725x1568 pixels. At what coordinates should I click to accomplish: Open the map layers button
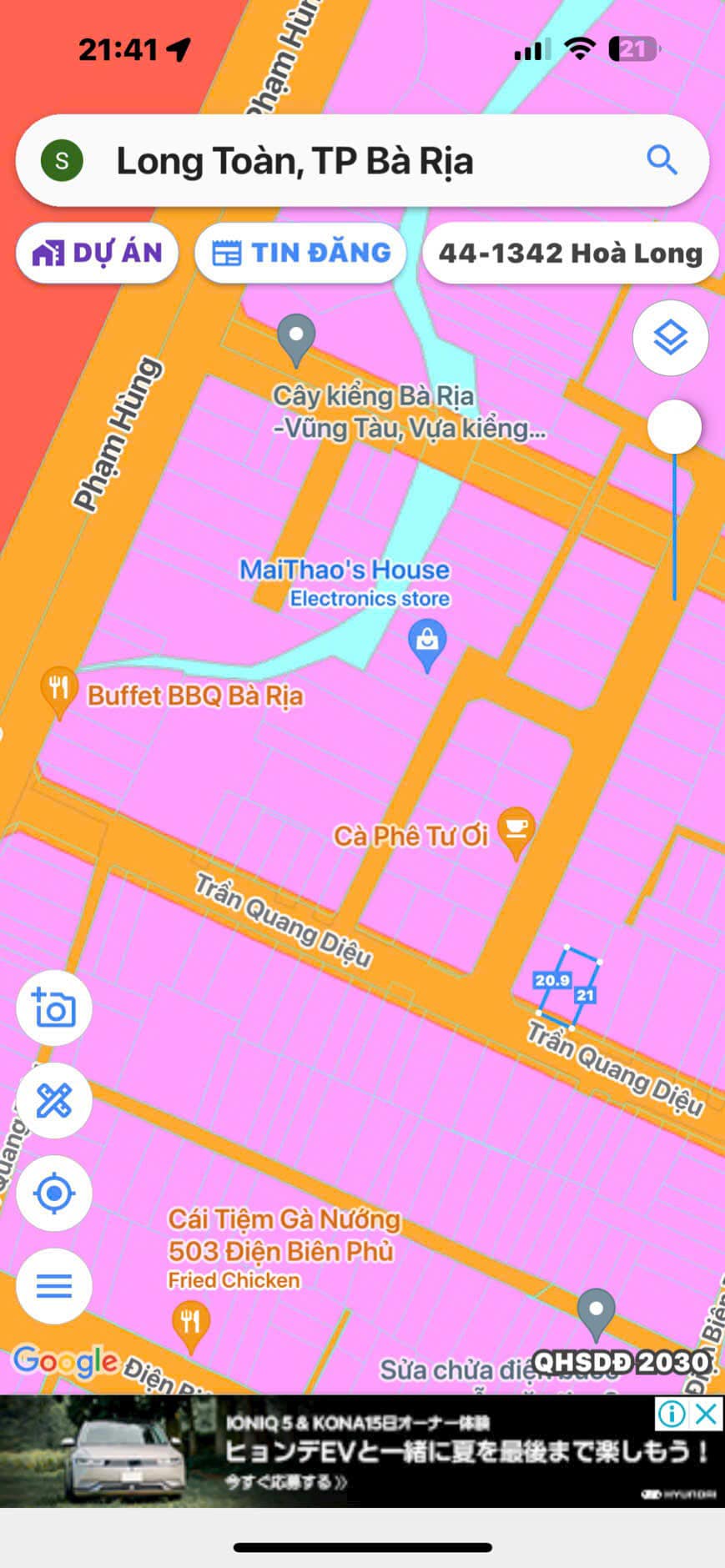click(x=671, y=338)
